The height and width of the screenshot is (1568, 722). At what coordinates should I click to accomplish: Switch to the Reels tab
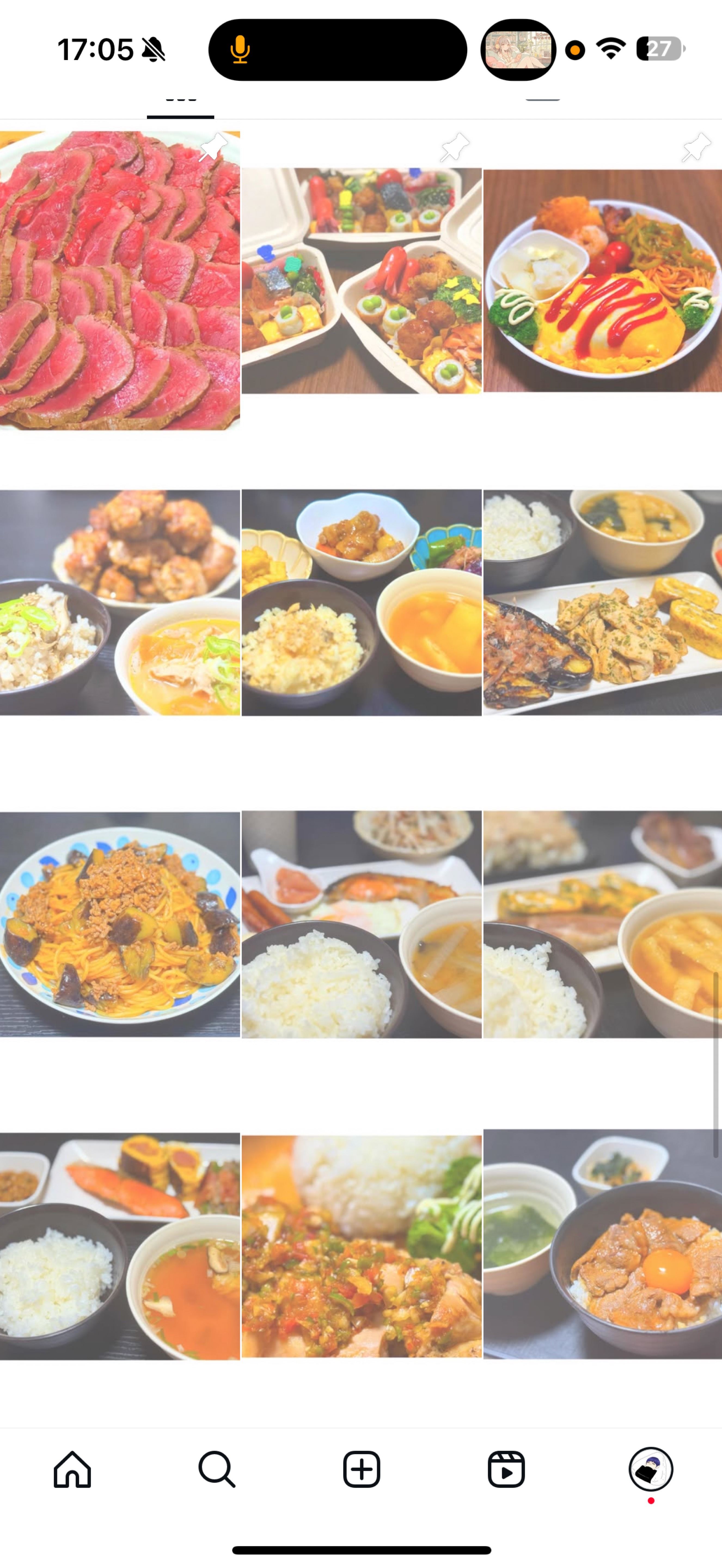pyautogui.click(x=506, y=1469)
